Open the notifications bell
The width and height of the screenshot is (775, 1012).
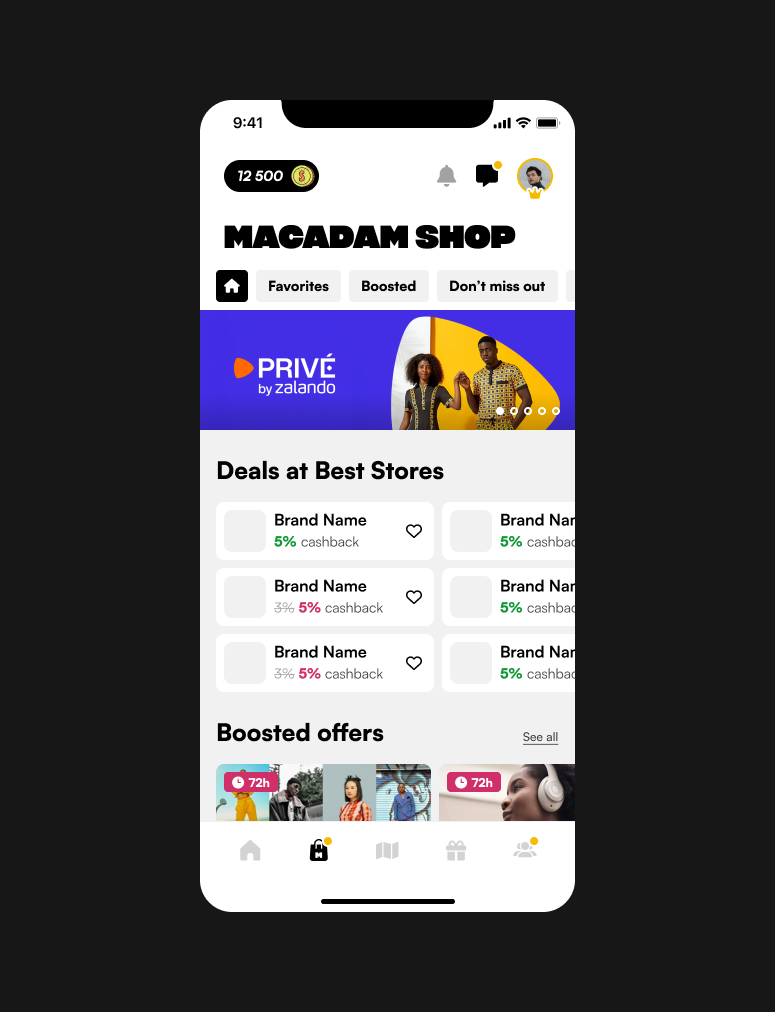point(446,176)
